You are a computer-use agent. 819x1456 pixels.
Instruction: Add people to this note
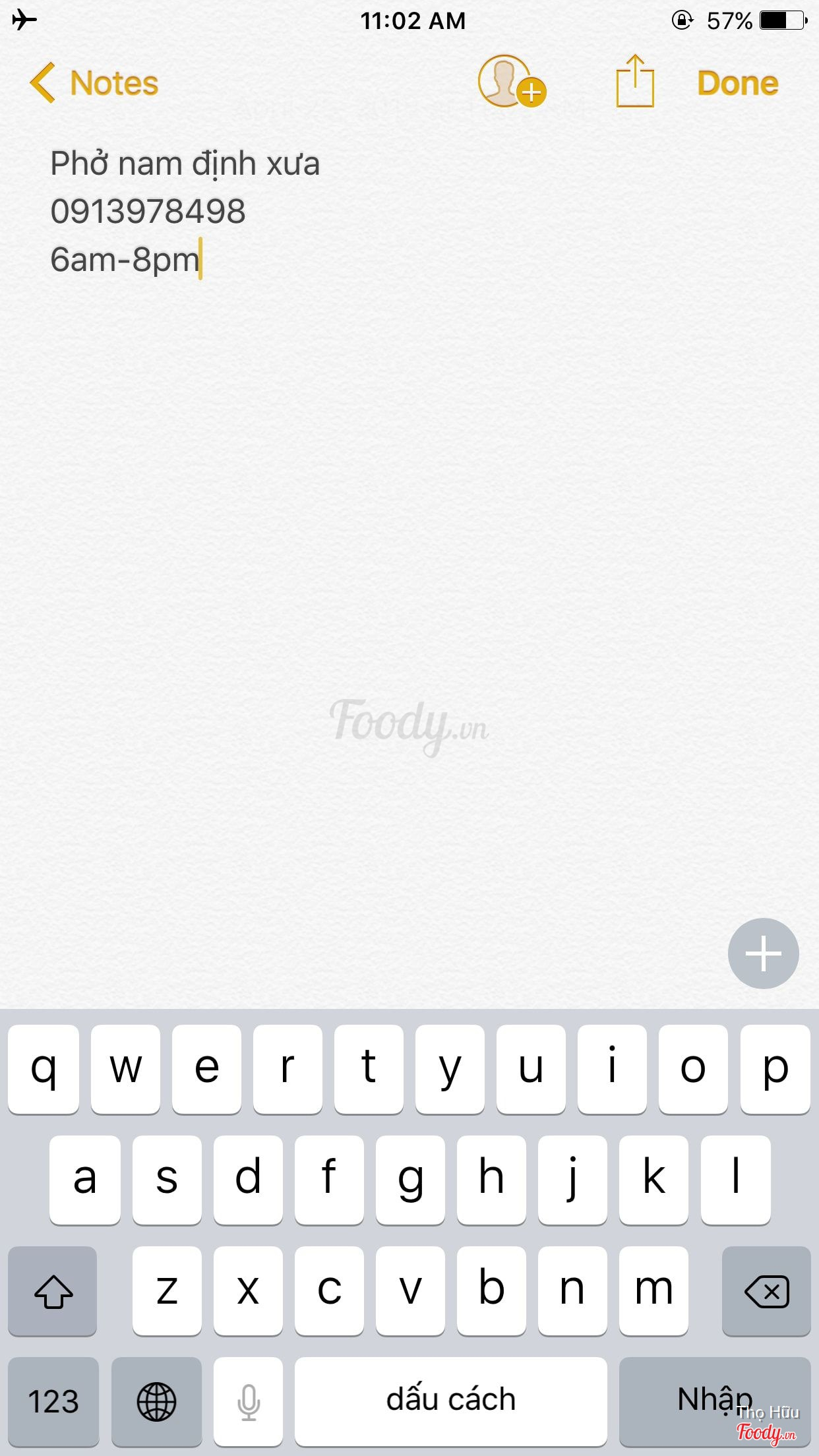click(x=511, y=82)
